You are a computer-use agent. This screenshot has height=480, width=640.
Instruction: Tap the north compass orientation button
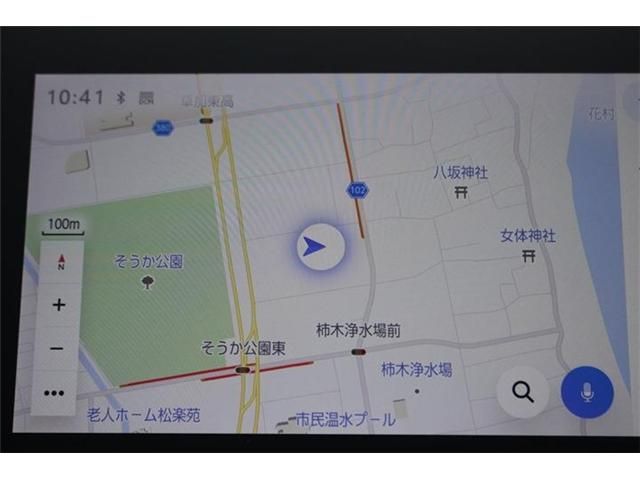60,262
